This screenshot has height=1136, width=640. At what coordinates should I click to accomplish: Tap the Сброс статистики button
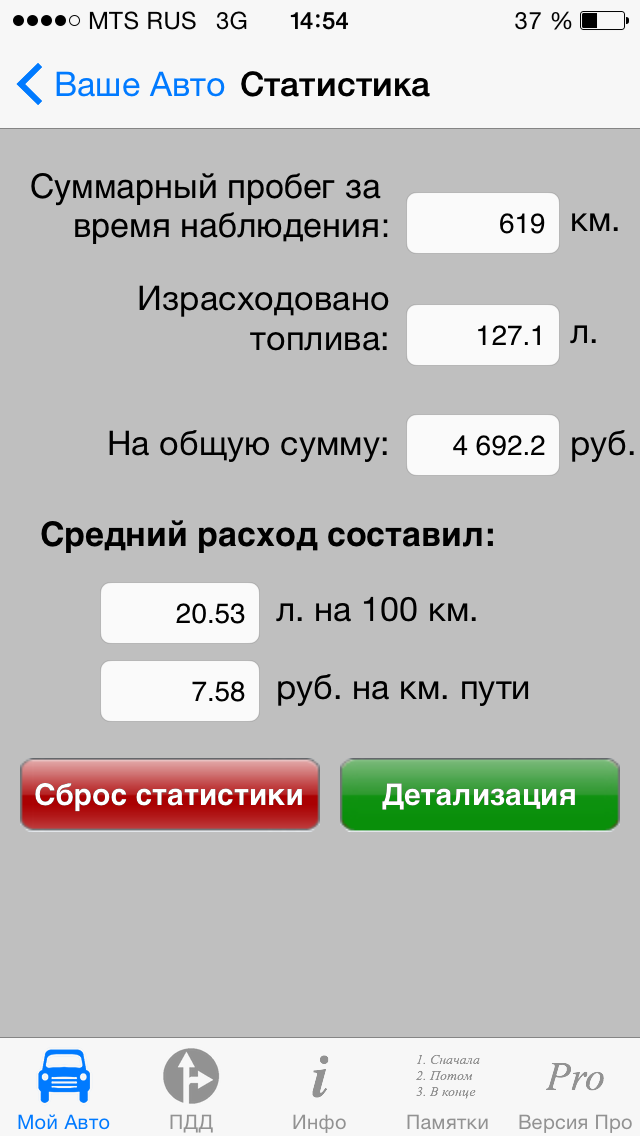click(x=170, y=795)
